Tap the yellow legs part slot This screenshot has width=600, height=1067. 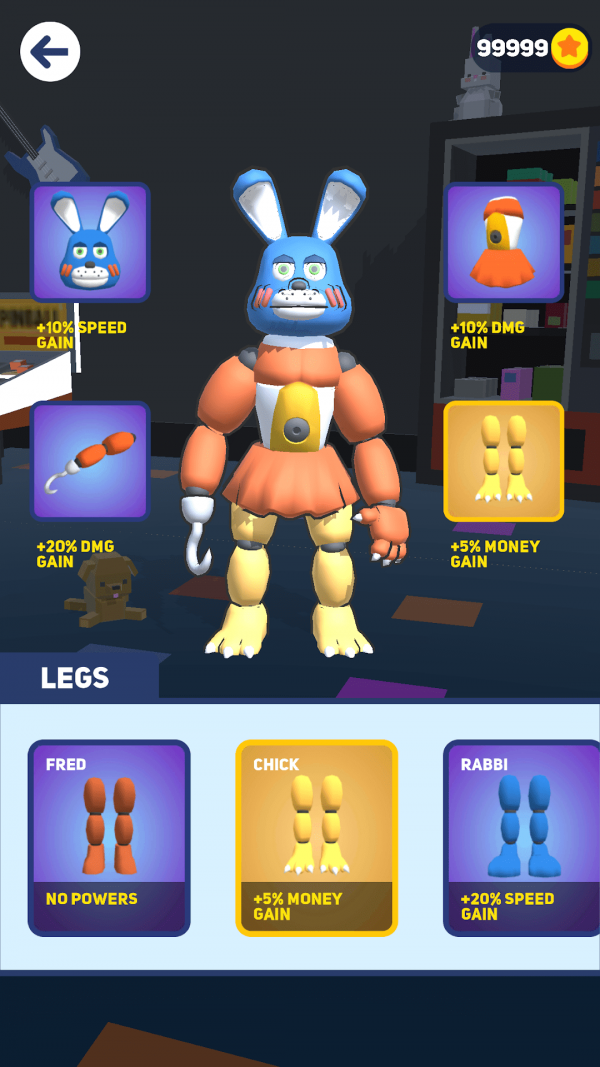(x=503, y=461)
